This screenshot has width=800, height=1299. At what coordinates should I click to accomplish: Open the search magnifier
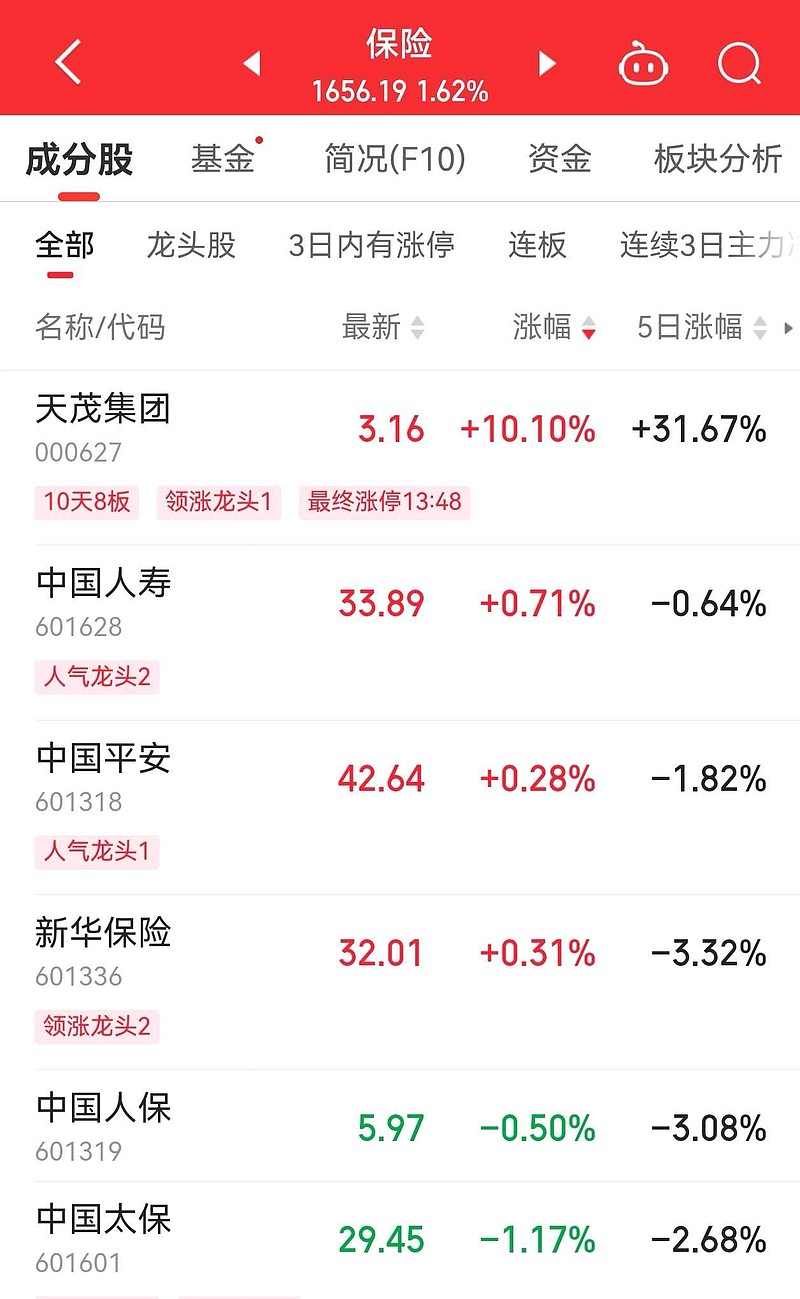pos(740,64)
